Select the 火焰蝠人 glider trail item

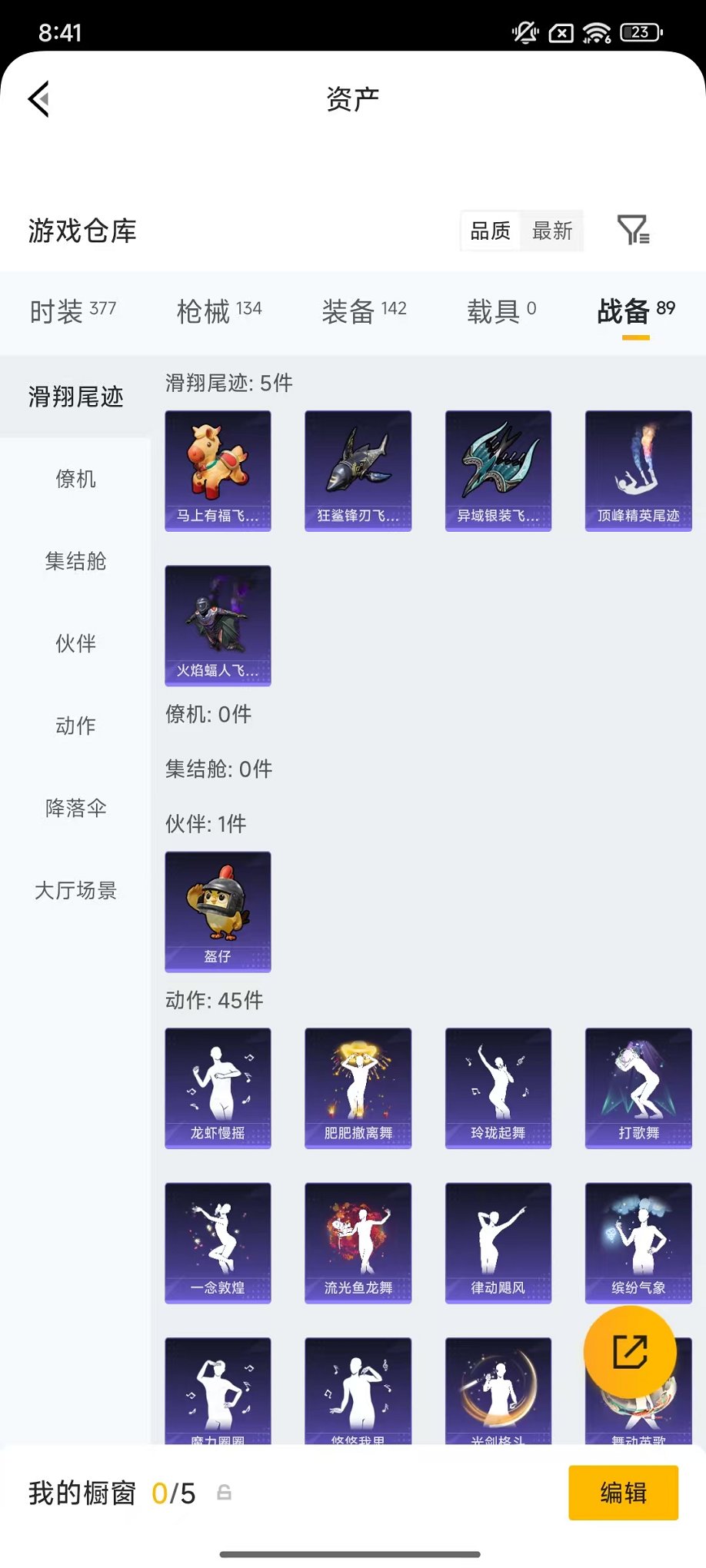pyautogui.click(x=218, y=626)
